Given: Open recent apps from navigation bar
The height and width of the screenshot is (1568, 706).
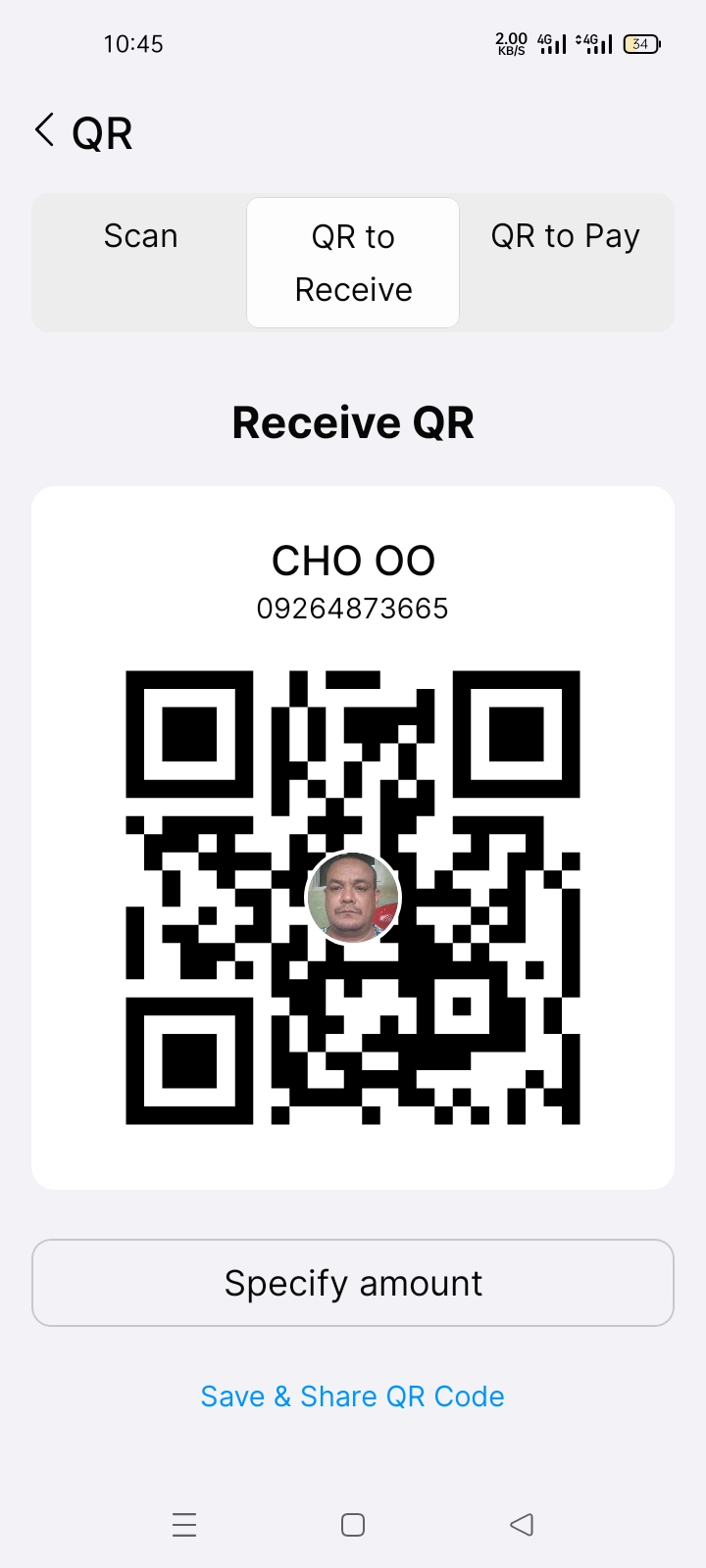Looking at the screenshot, I should coord(184,1525).
